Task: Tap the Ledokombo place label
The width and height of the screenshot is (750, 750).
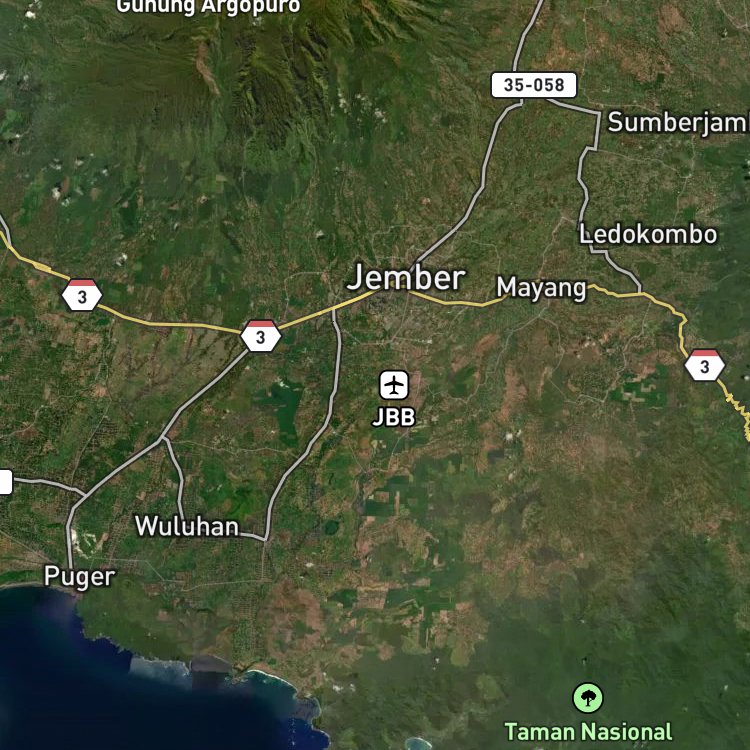Action: click(x=648, y=234)
